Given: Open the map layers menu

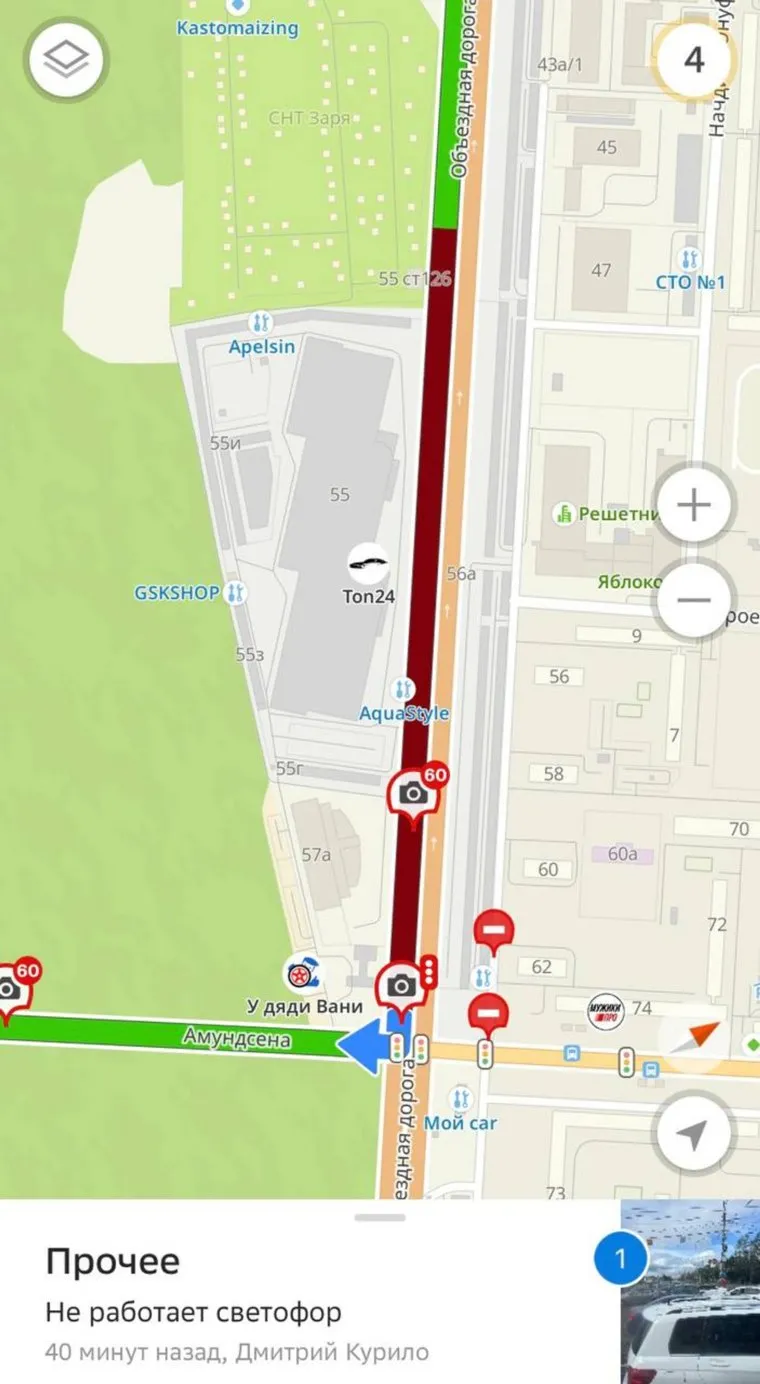Looking at the screenshot, I should click(x=67, y=60).
